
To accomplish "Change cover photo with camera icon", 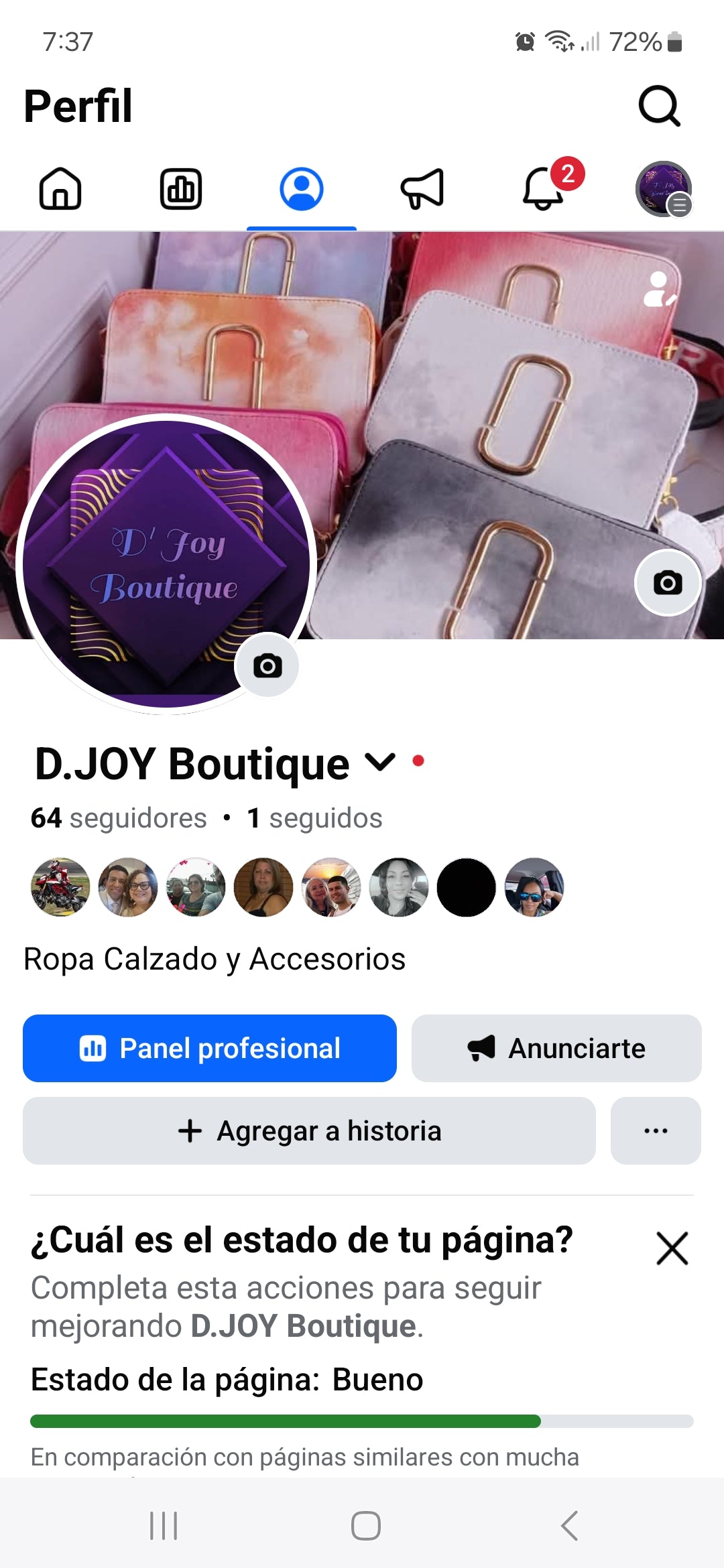I will (668, 583).
